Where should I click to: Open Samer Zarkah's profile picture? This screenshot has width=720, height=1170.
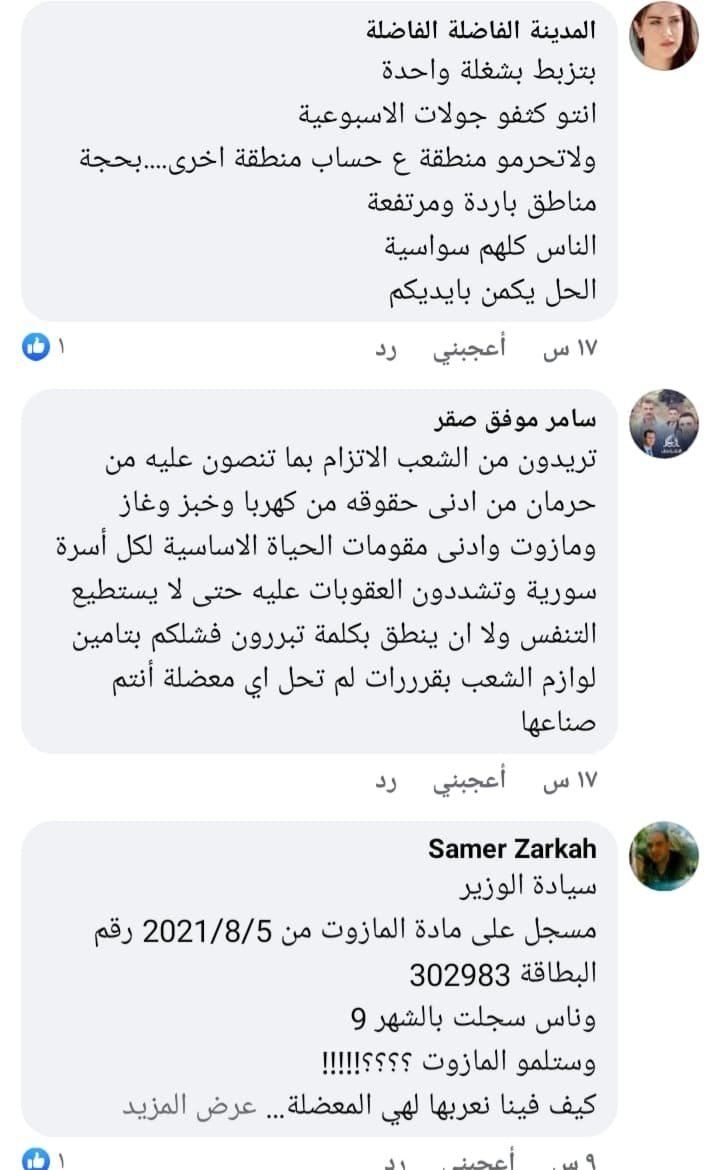click(x=663, y=856)
